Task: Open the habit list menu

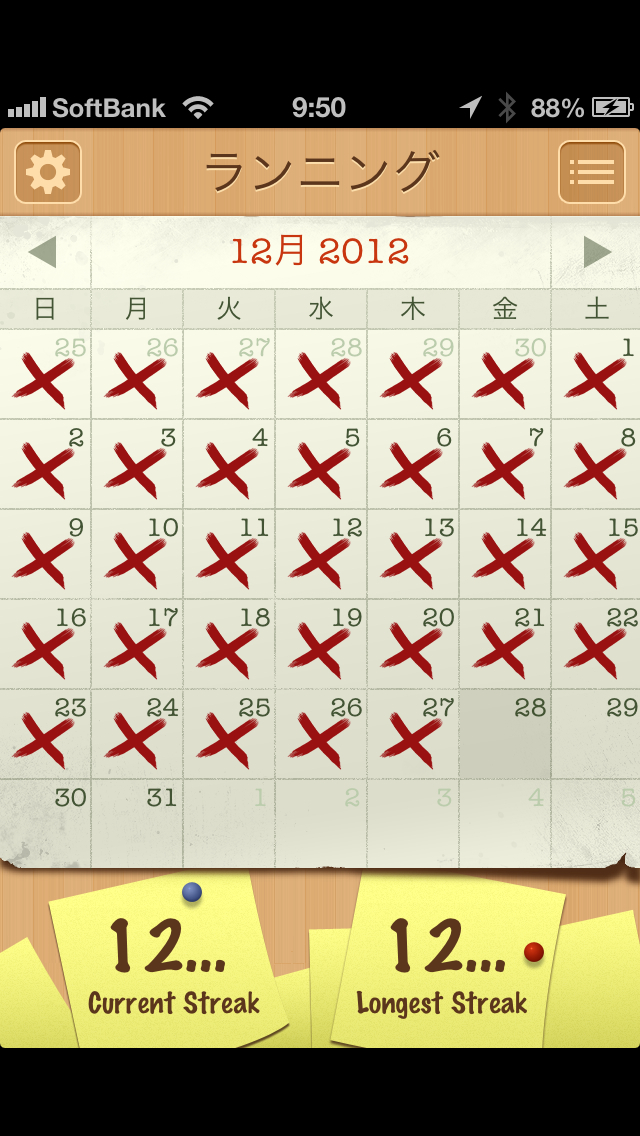Action: (591, 172)
